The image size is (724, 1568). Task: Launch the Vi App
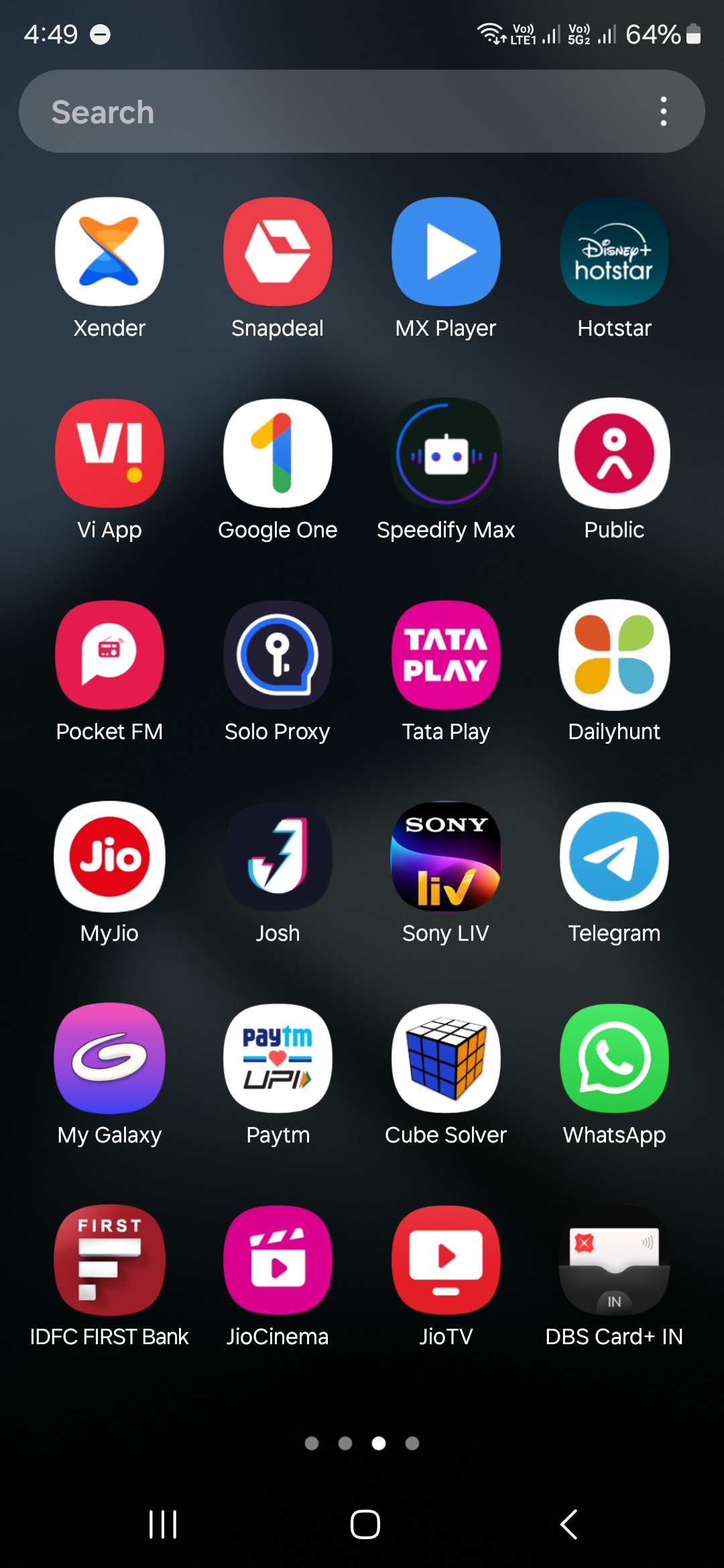[x=109, y=454]
